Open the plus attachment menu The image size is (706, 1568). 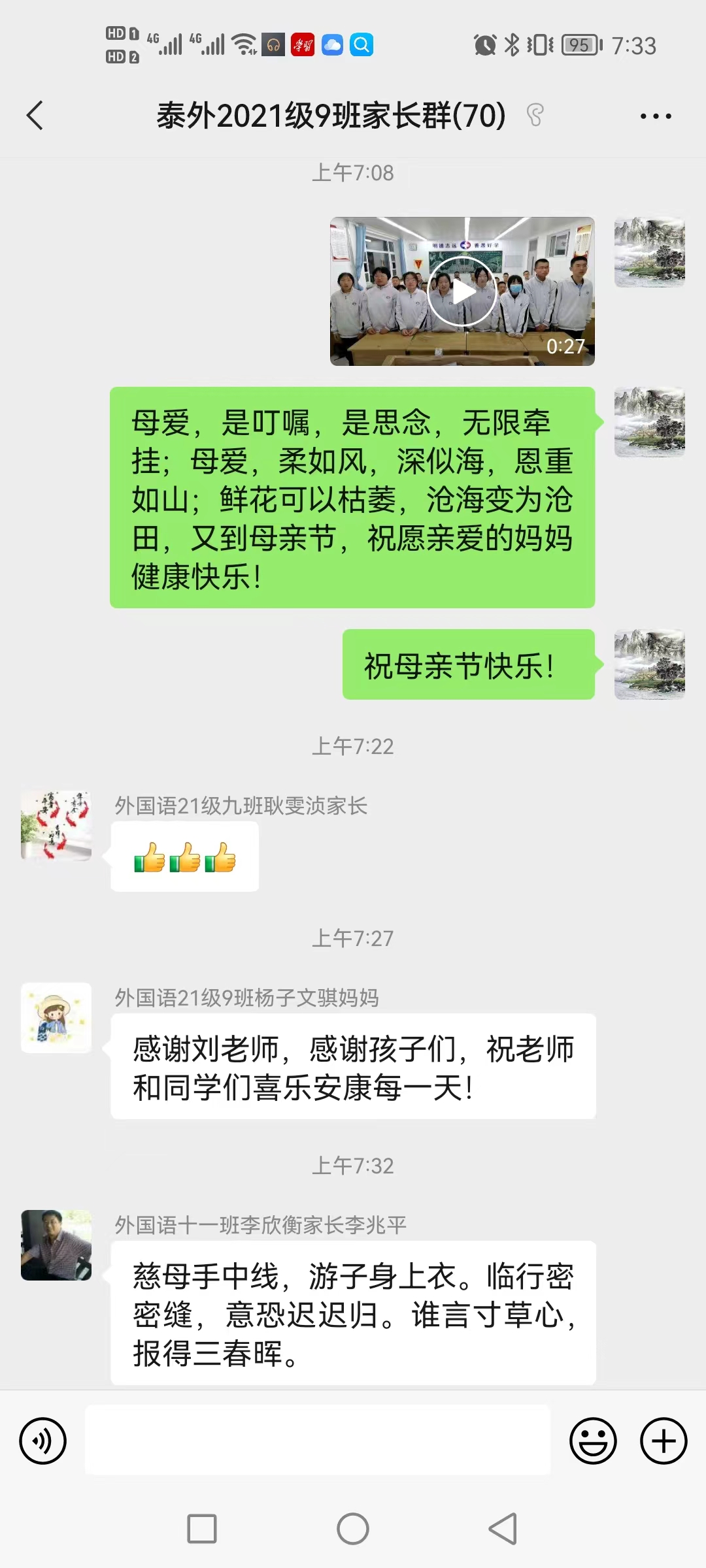663,1441
